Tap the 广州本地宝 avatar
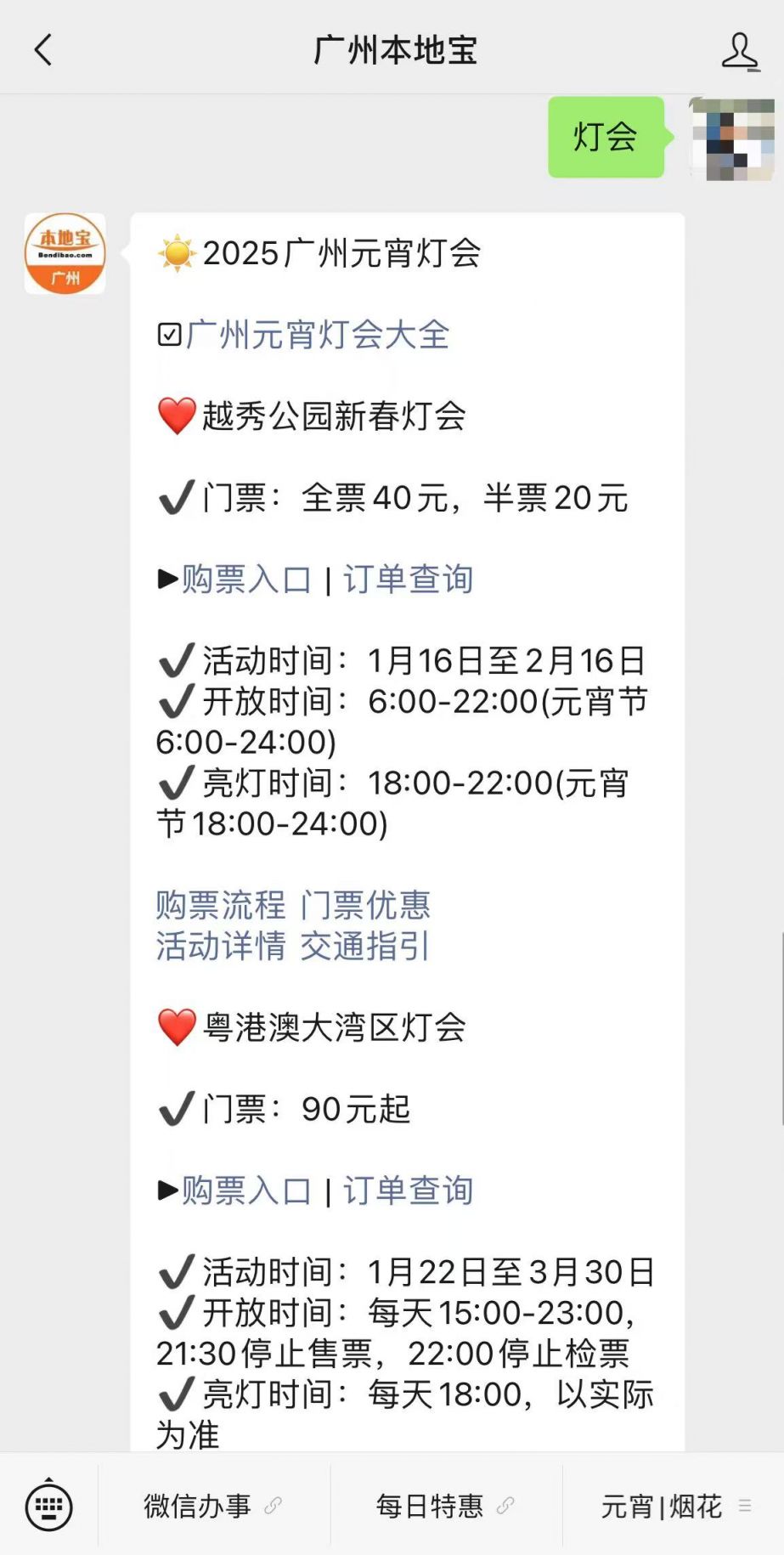The image size is (784, 1555). tap(65, 253)
